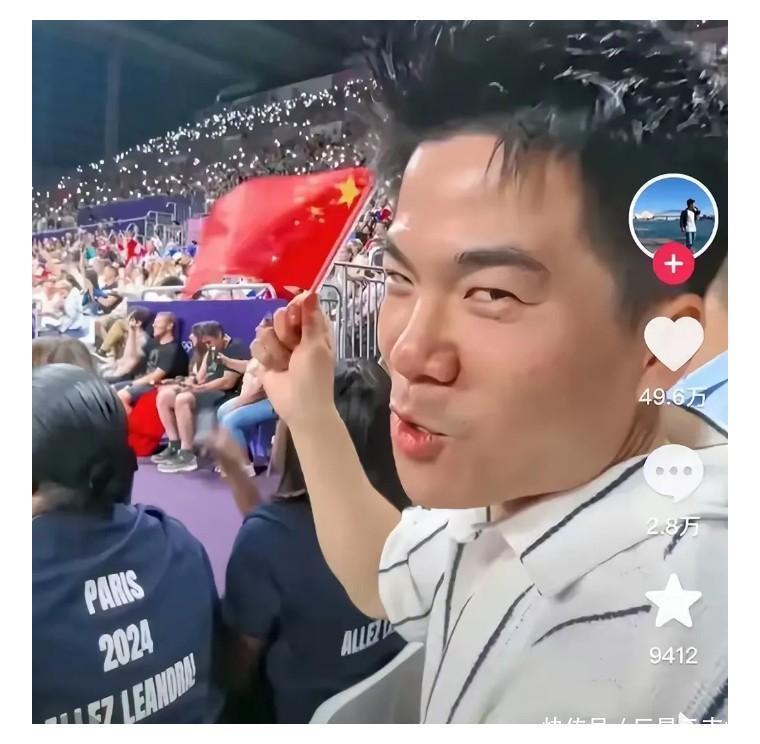Open the video creator's profile avatar
The image size is (760, 744).
(672, 215)
